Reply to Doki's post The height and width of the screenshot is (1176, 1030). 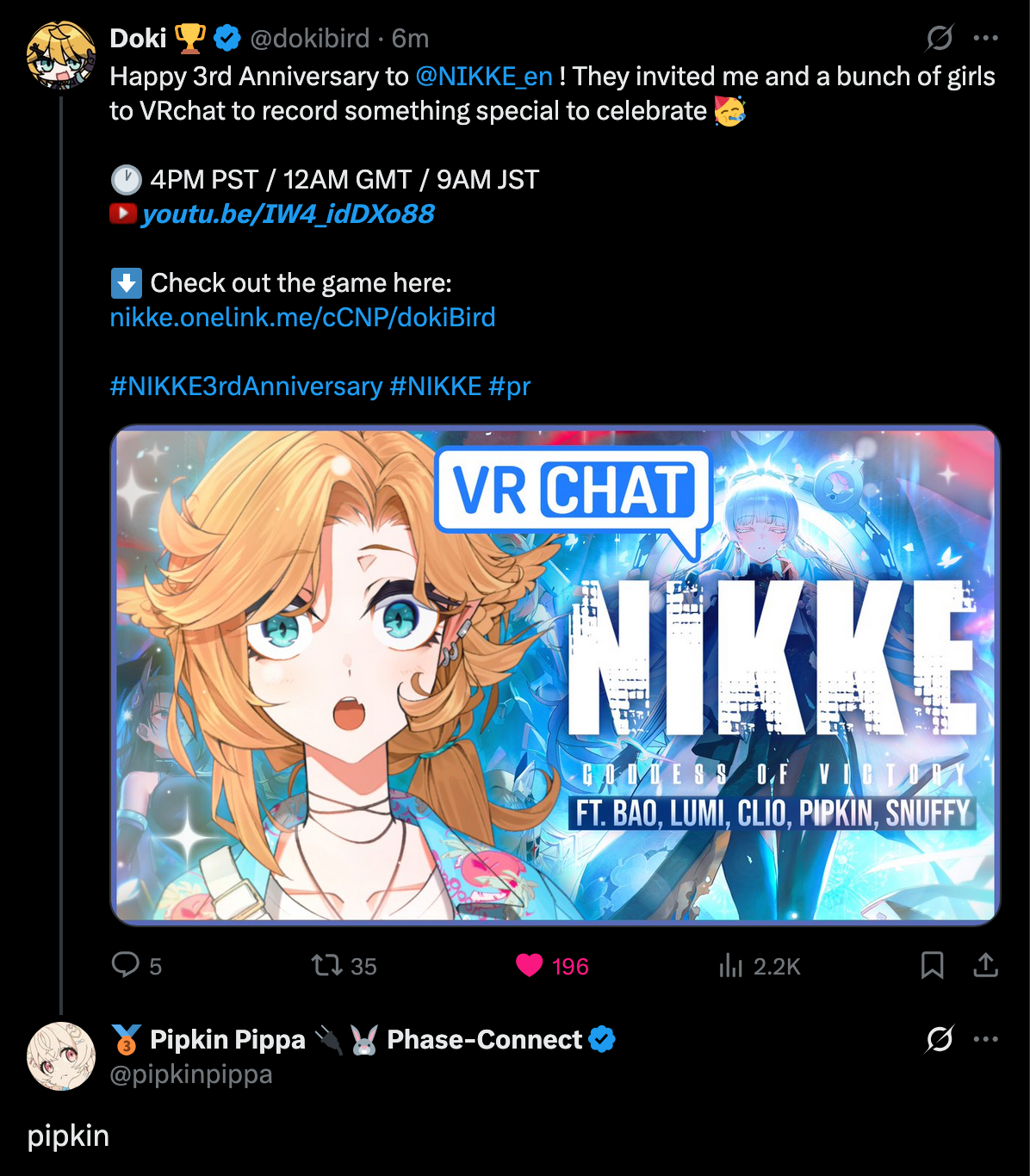(126, 965)
